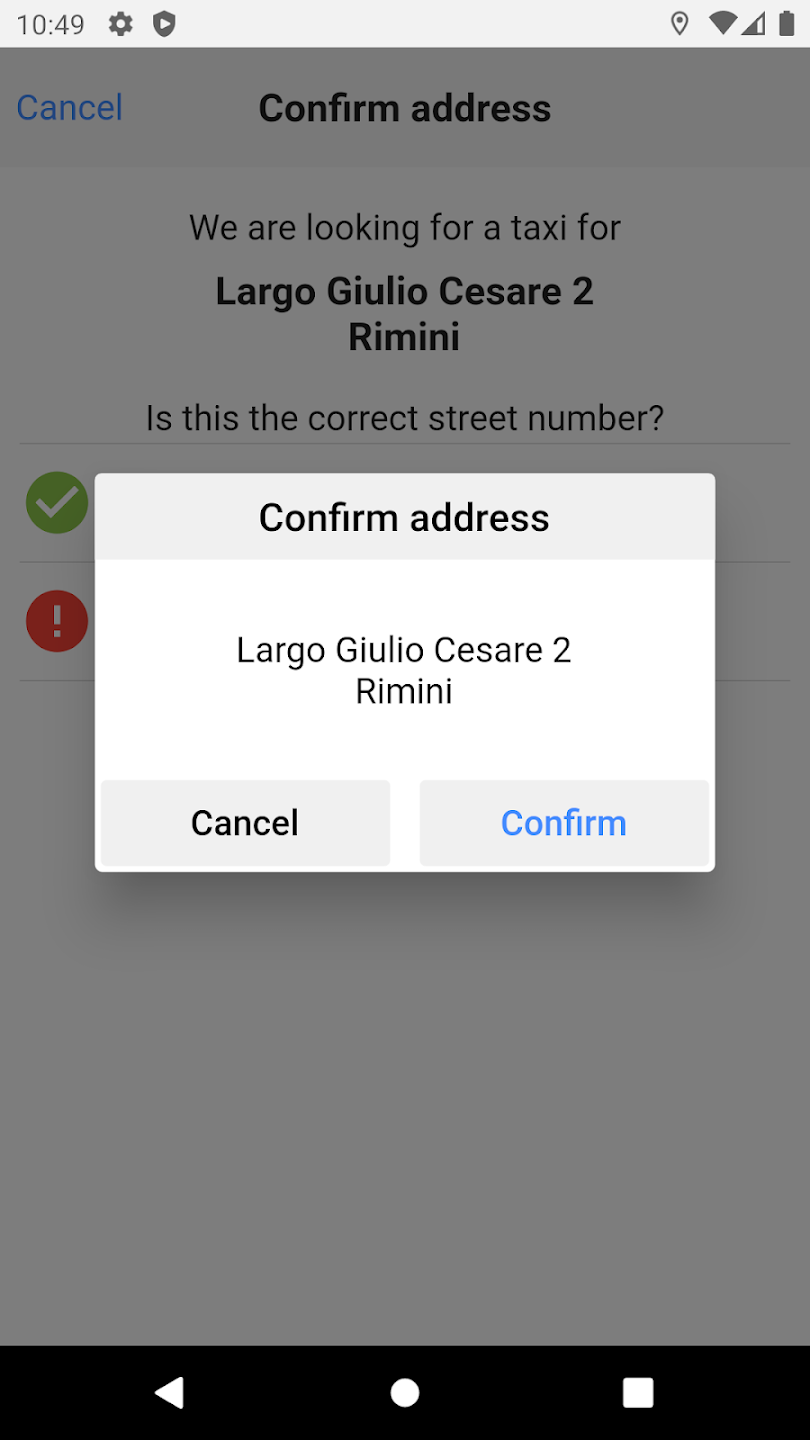Go back with the system back button
The width and height of the screenshot is (810, 1440).
(169, 1392)
